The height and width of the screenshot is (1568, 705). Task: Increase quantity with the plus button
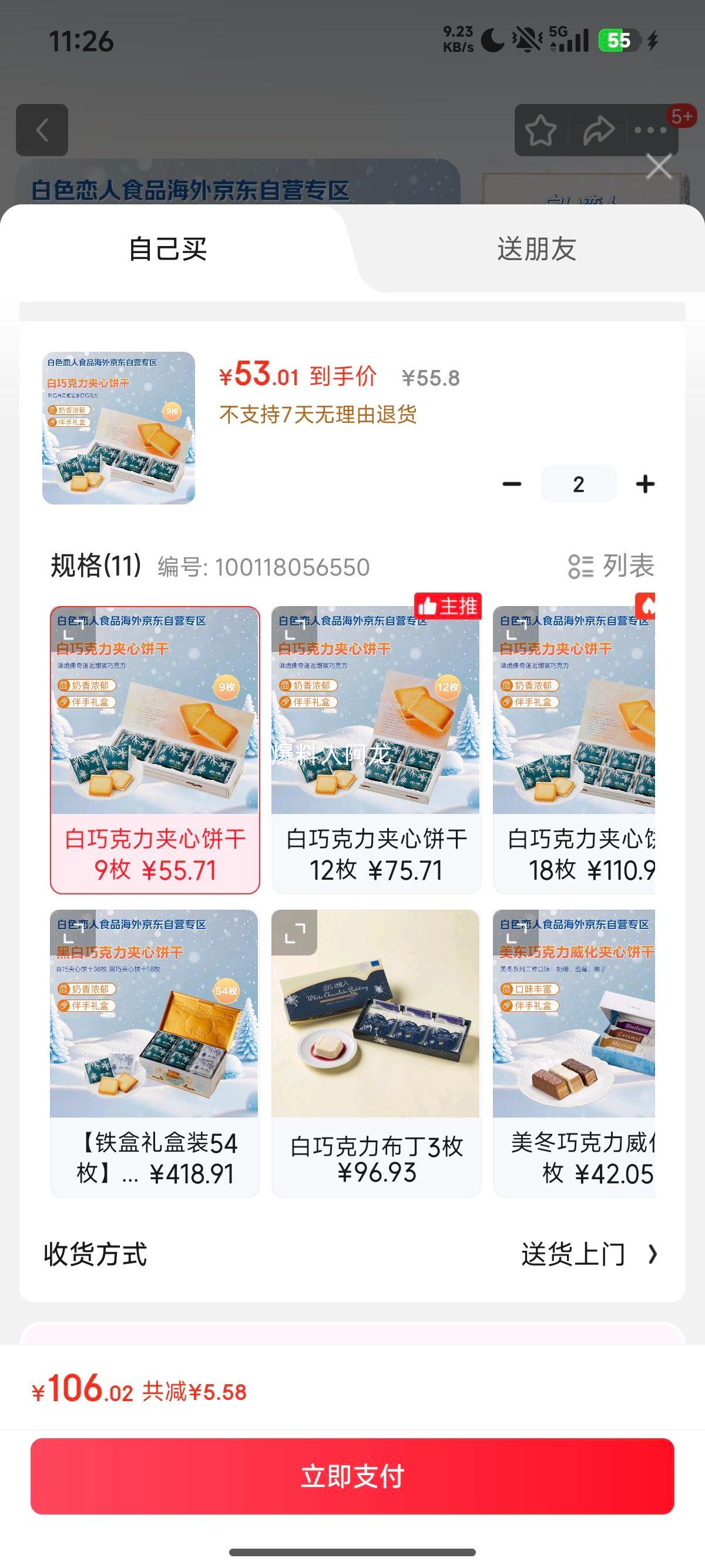(x=644, y=484)
